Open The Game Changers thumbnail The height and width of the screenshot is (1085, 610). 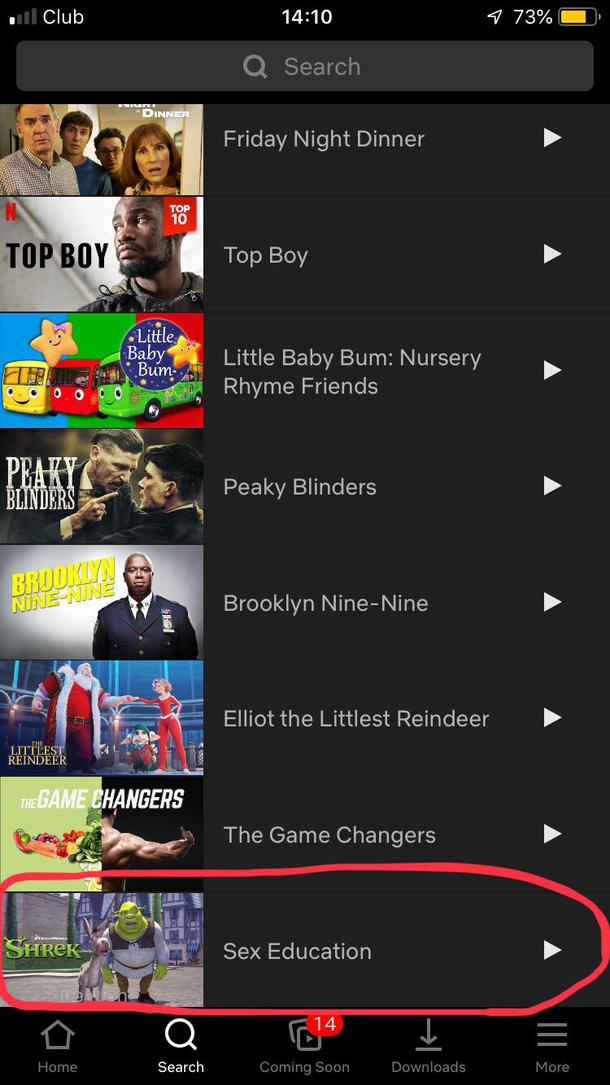101,834
